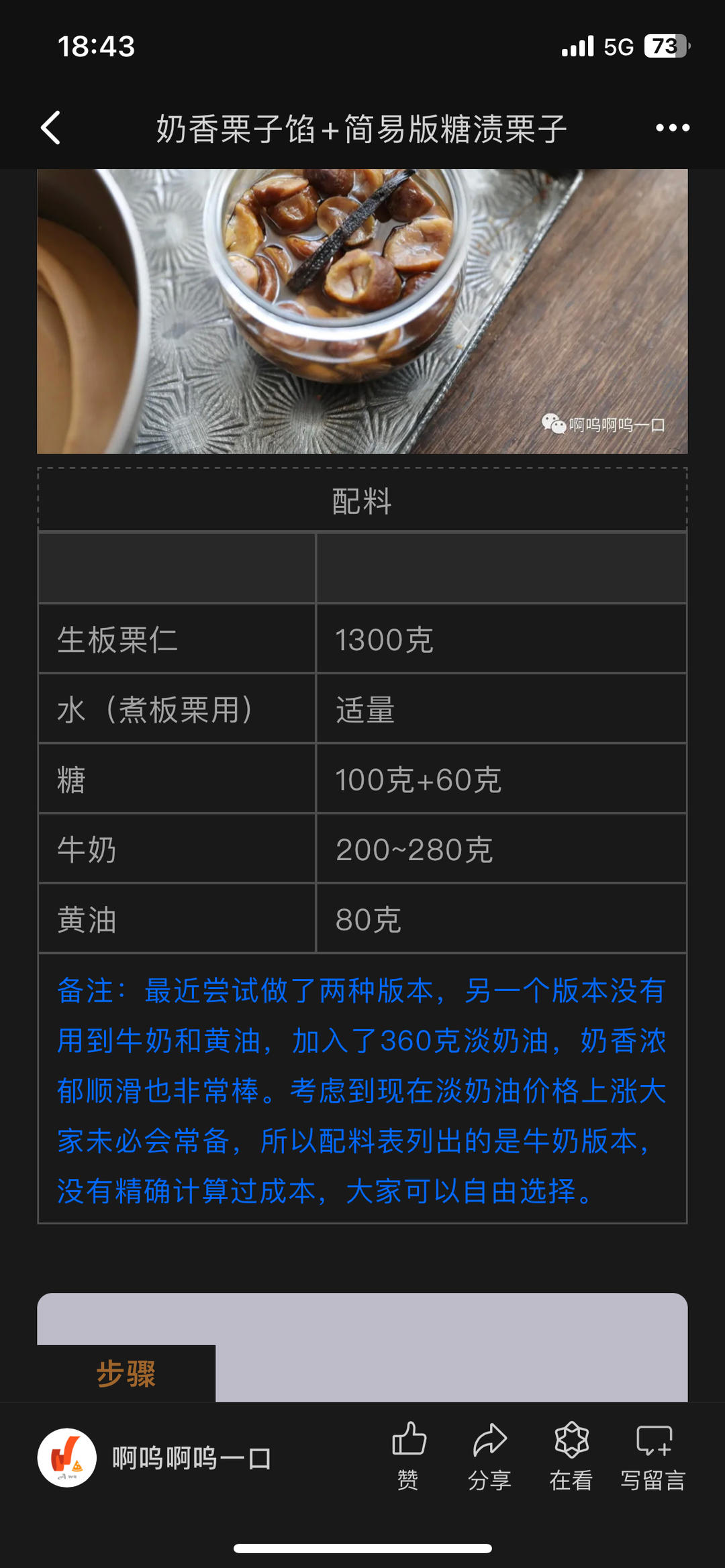Open the three-dot overflow menu

[672, 127]
